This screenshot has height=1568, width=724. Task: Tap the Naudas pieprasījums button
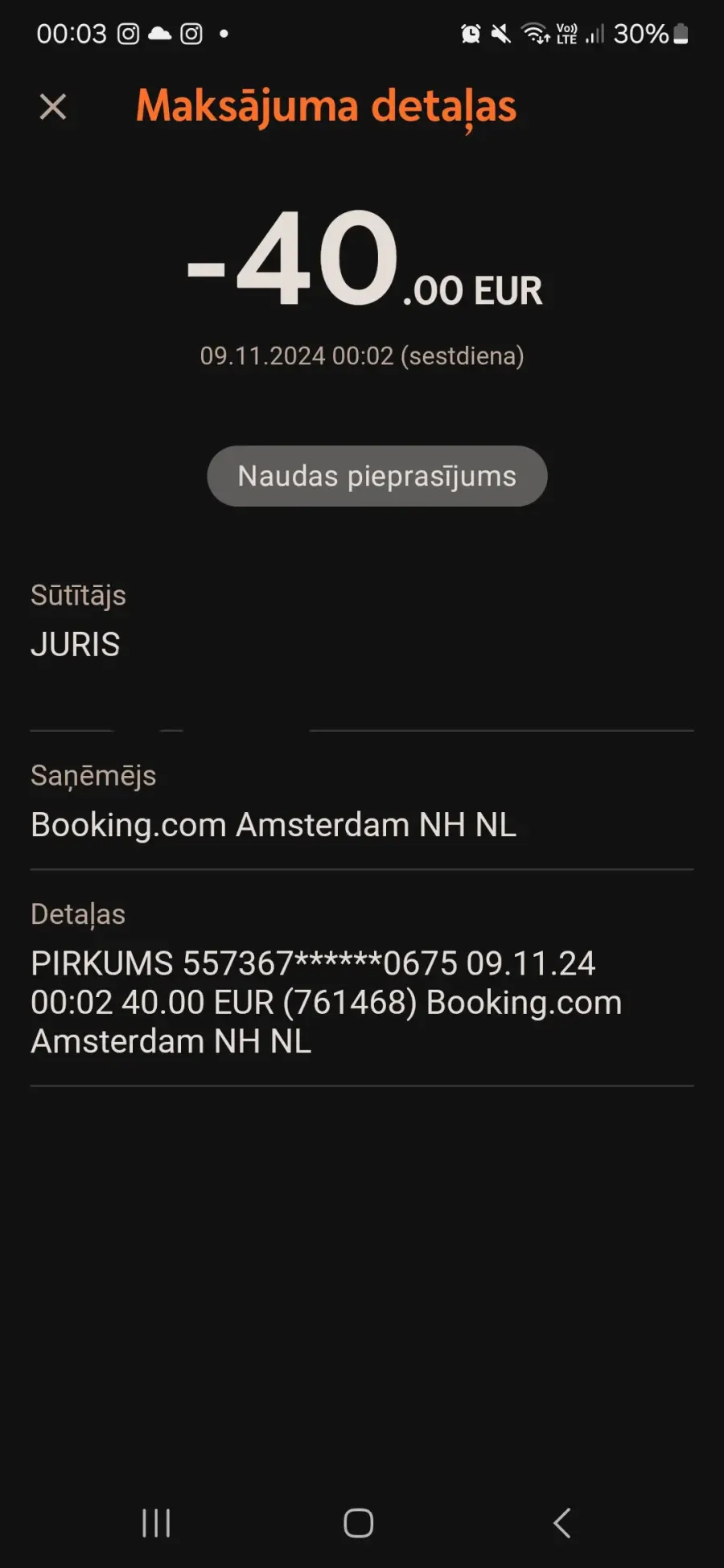377,476
